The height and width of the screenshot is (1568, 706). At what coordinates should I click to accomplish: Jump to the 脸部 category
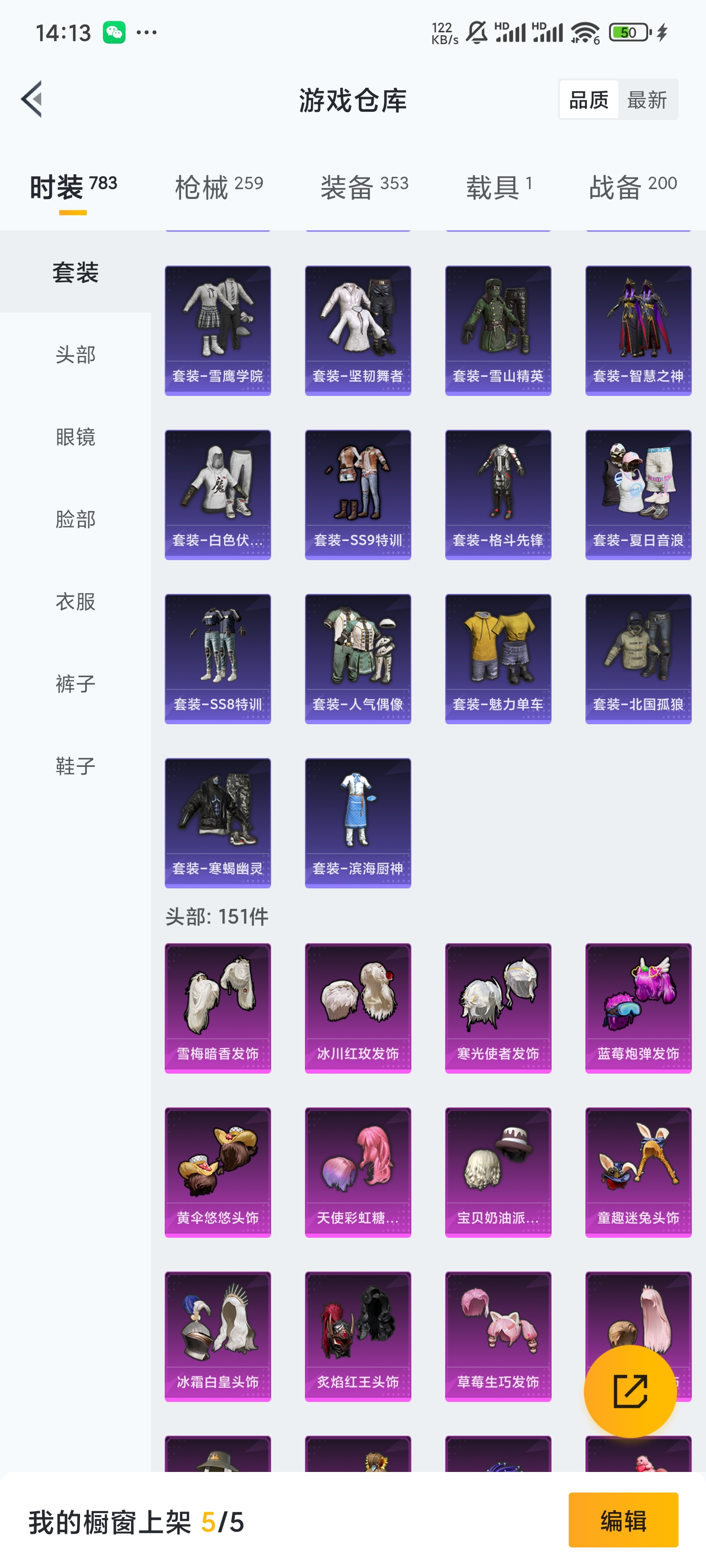pyautogui.click(x=76, y=518)
